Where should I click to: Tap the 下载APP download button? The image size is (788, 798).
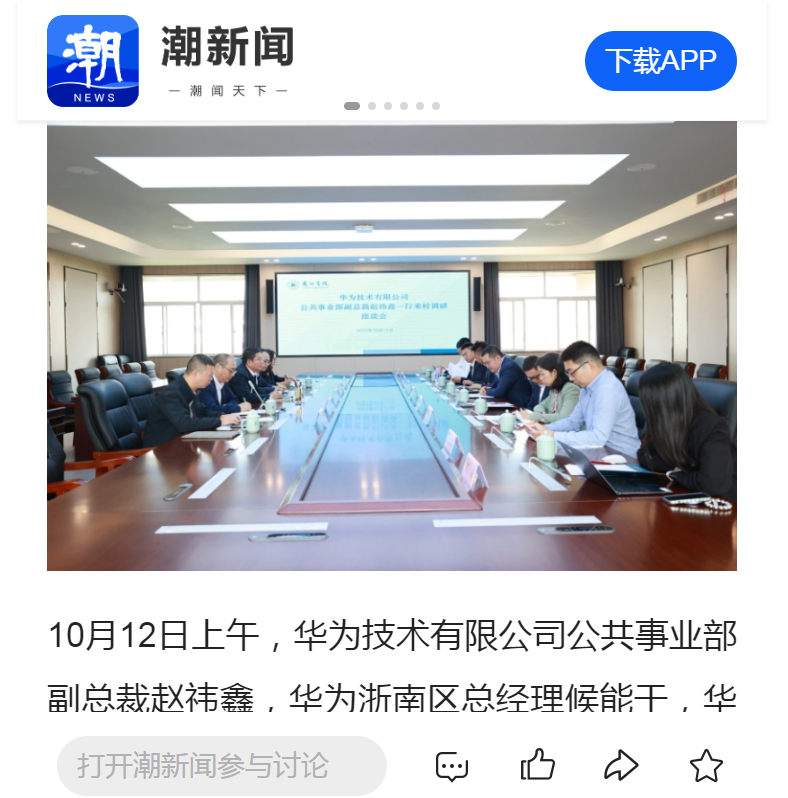coord(660,61)
